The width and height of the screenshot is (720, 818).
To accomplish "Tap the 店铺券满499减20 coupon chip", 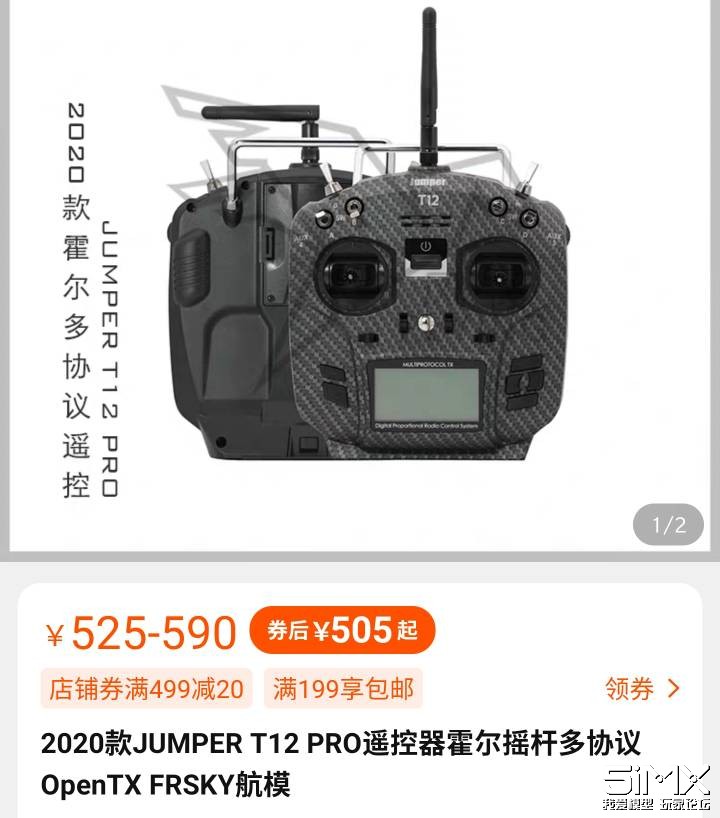I will pyautogui.click(x=147, y=689).
